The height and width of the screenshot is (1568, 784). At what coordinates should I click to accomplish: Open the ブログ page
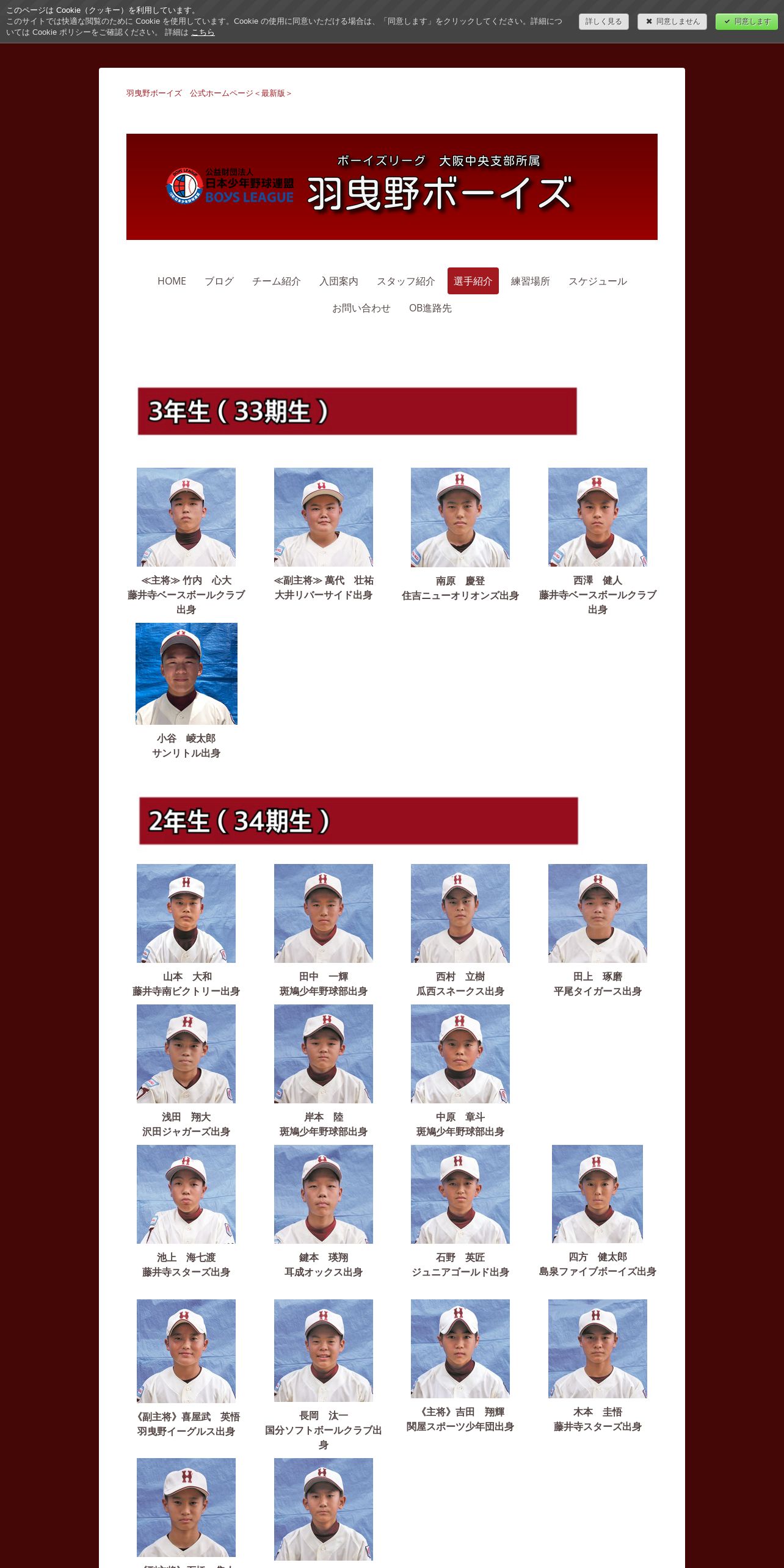219,281
